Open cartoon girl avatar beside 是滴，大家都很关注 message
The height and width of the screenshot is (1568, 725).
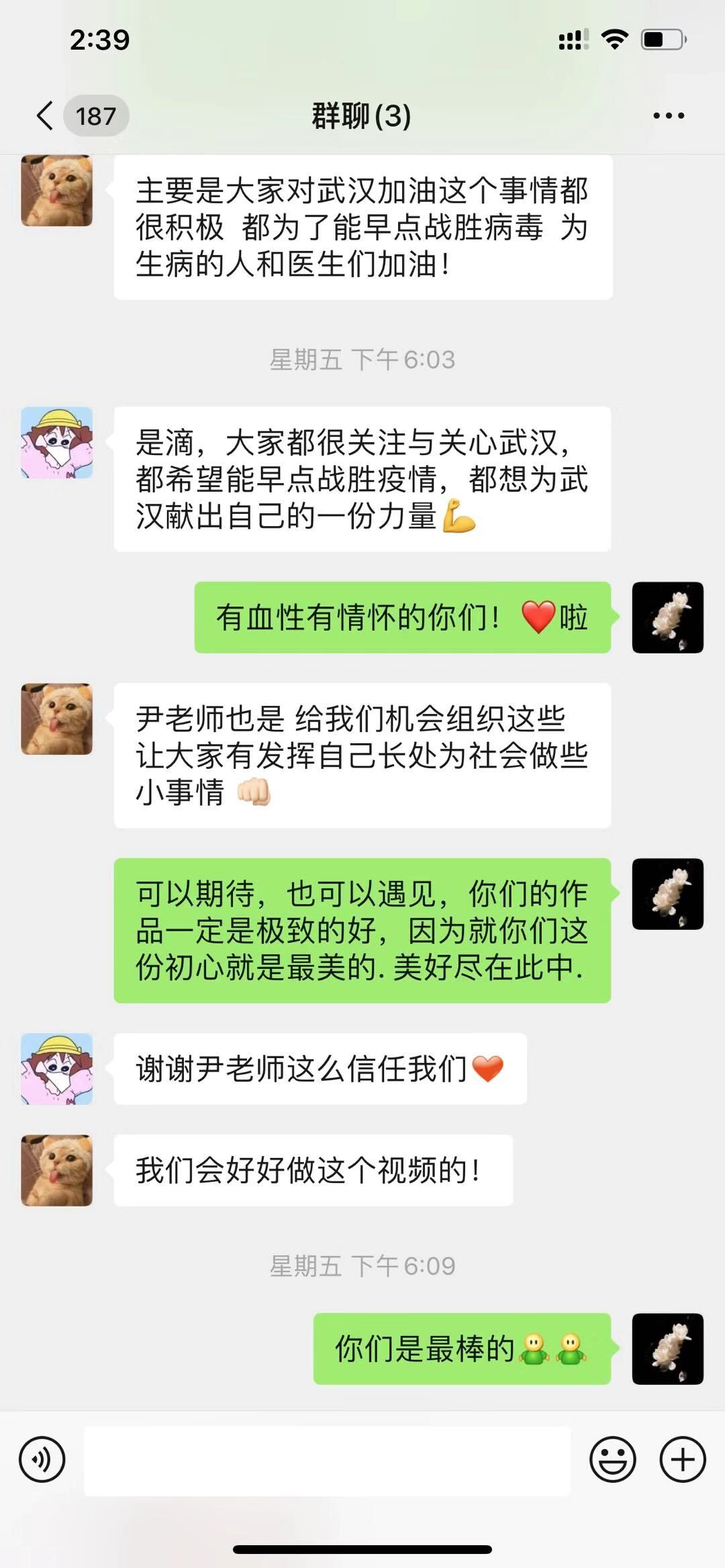(57, 442)
